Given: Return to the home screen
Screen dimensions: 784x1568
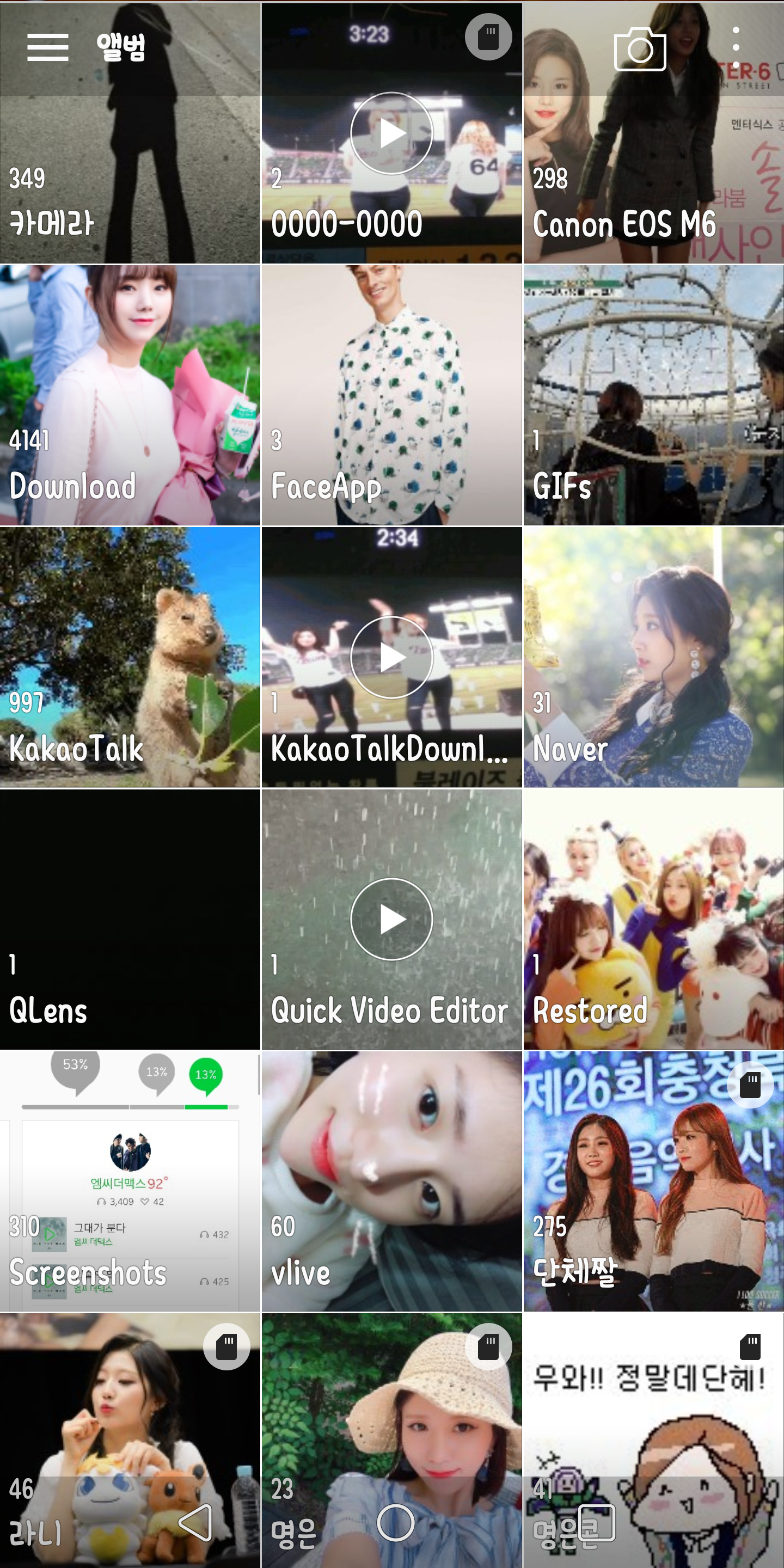Looking at the screenshot, I should [395, 1523].
